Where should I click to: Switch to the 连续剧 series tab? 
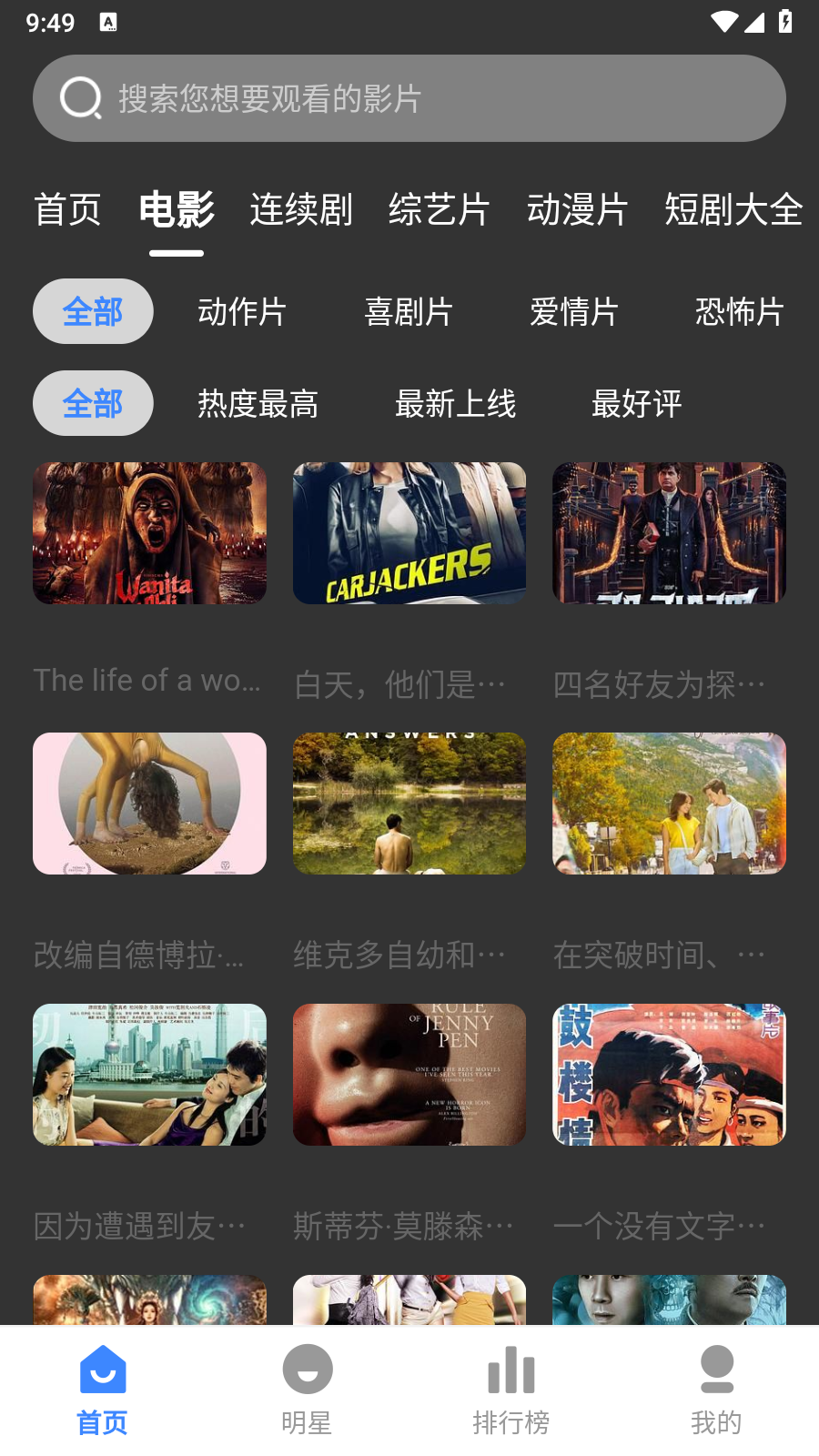pyautogui.click(x=300, y=210)
